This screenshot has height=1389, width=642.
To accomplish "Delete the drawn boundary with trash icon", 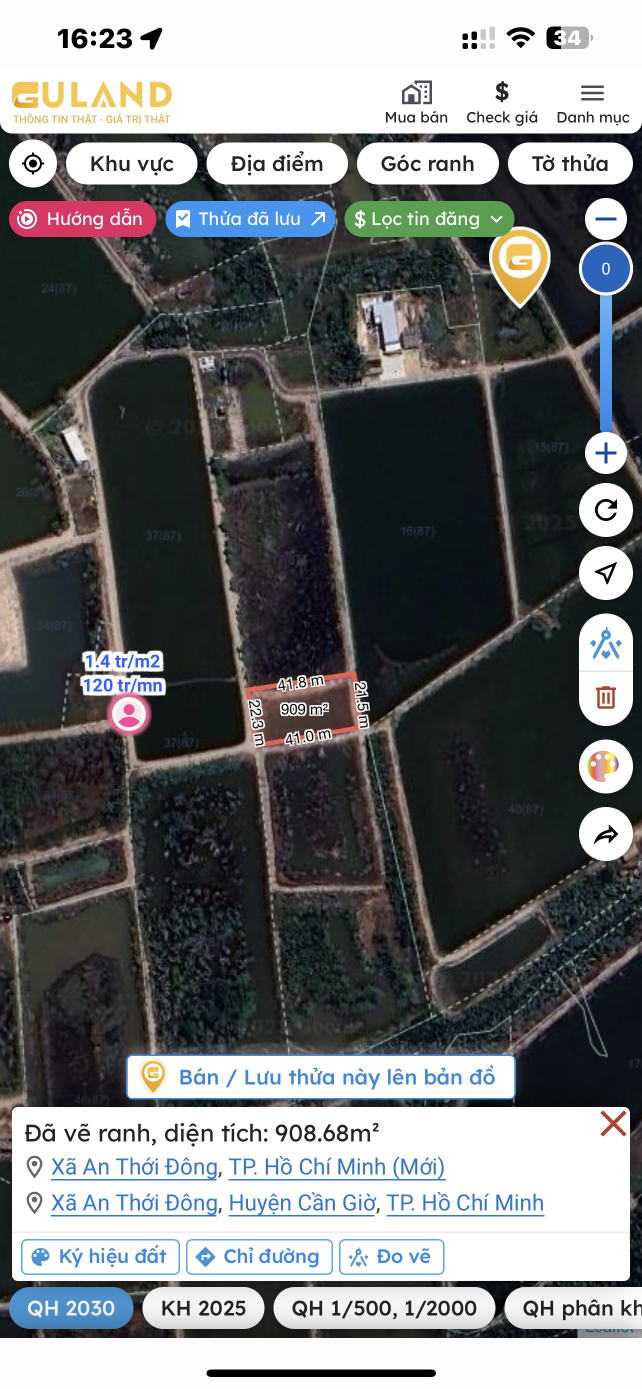I will [x=605, y=697].
